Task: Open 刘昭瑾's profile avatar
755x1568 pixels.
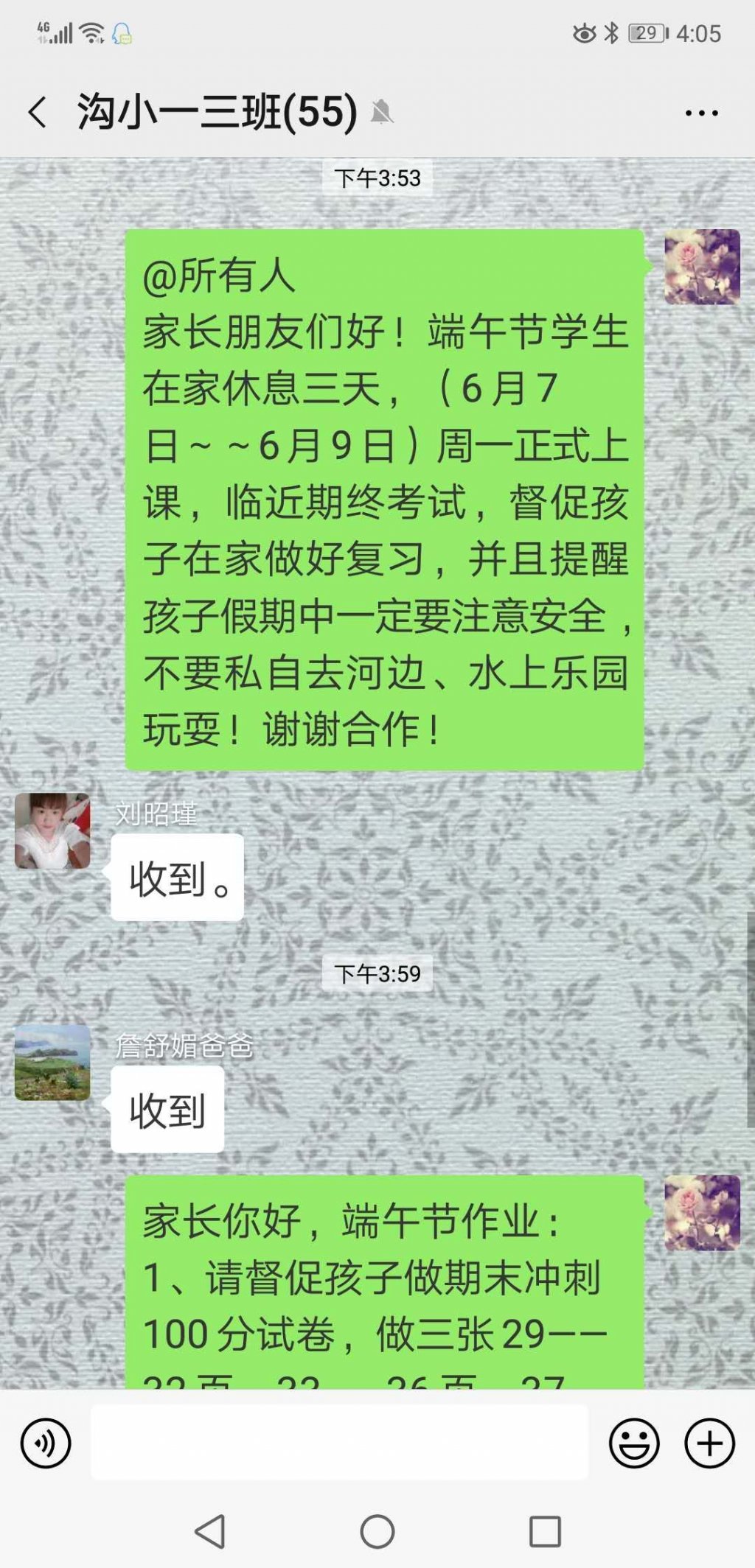Action: 52,830
